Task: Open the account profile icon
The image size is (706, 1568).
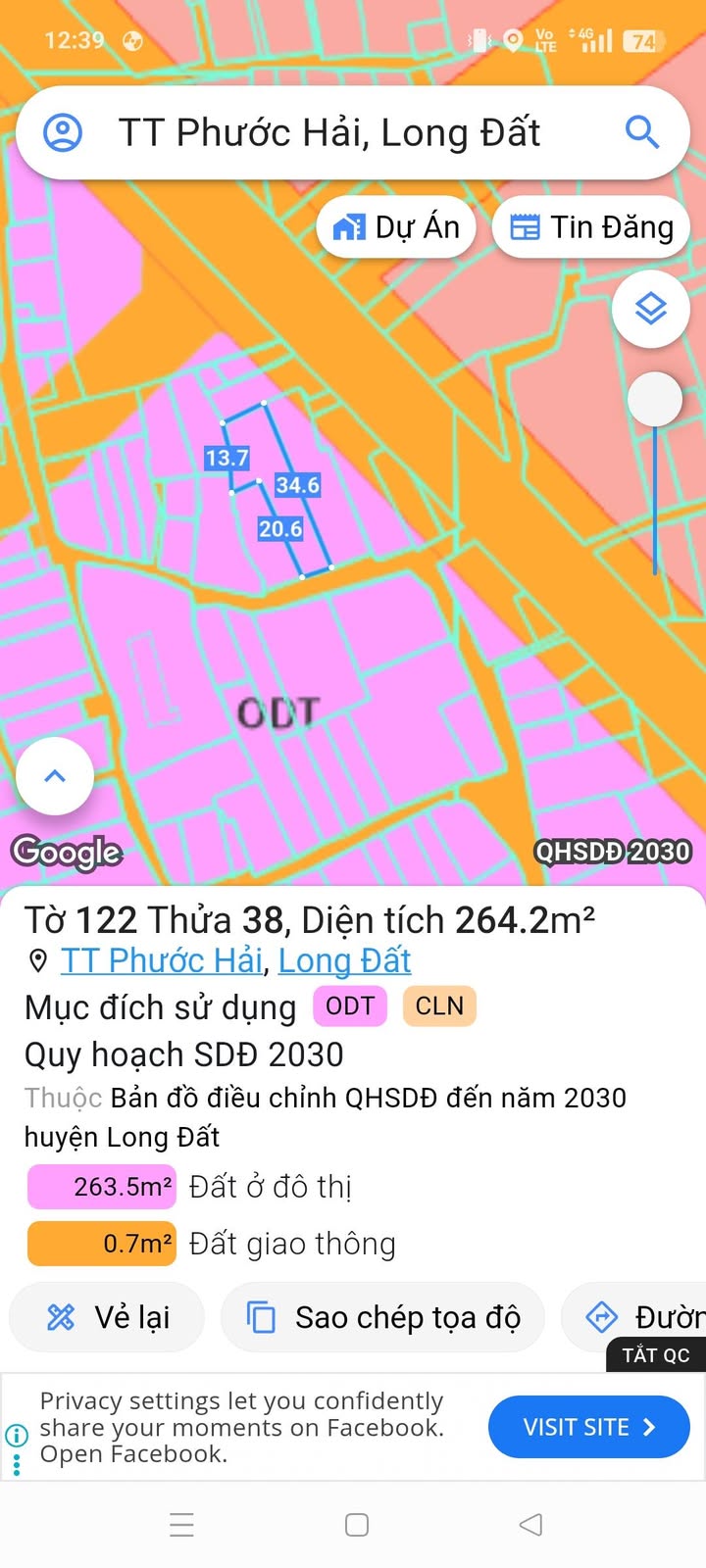Action: pyautogui.click(x=64, y=132)
